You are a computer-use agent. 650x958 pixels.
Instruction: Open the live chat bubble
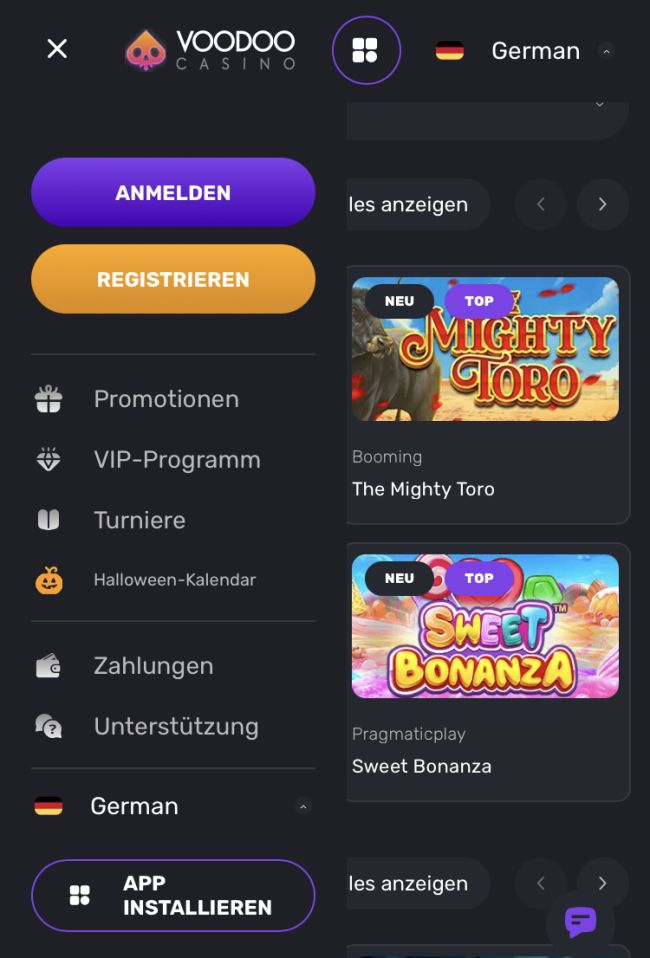[580, 921]
